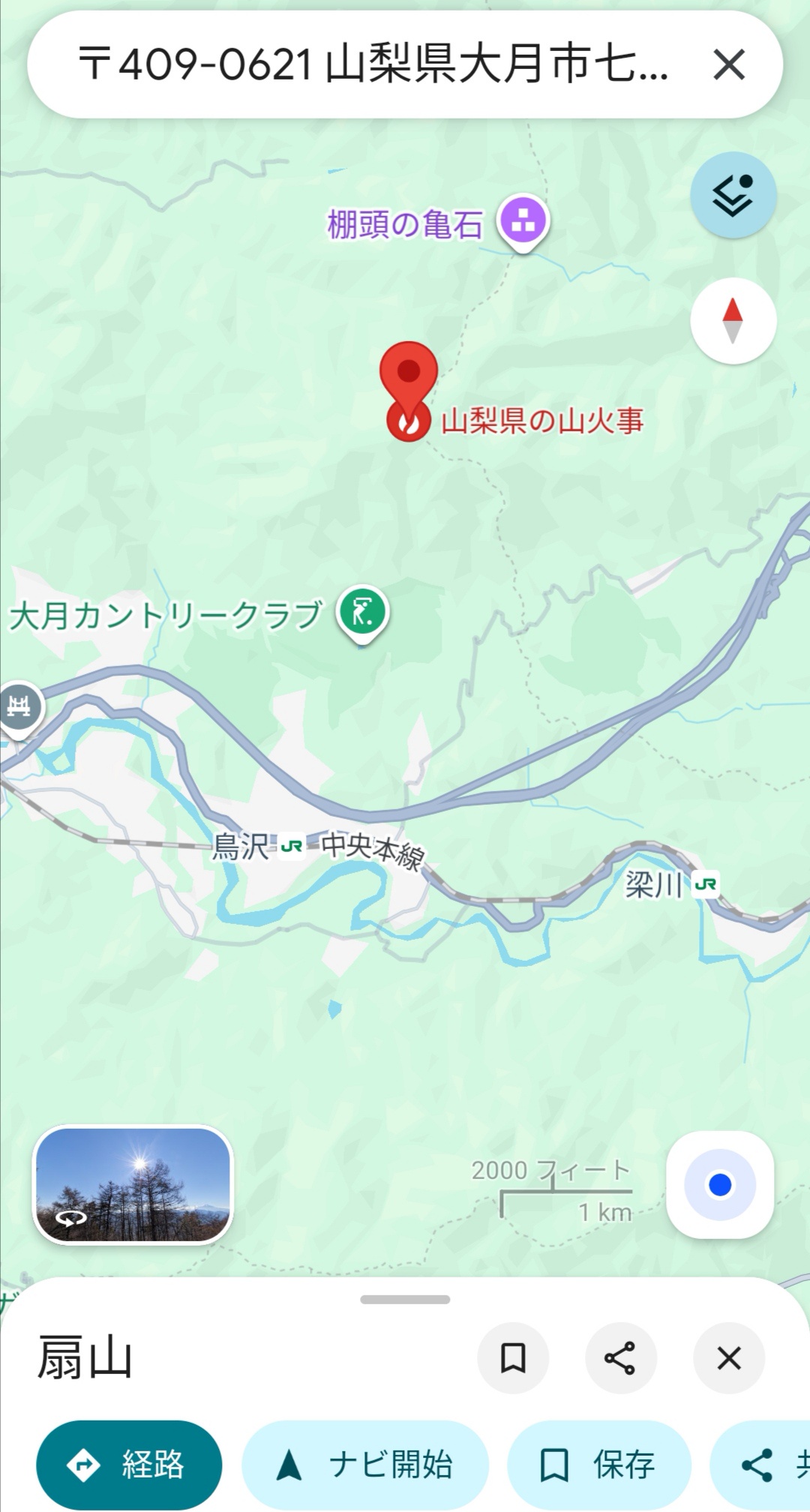Share 扇山 using the round share icon
Screen dimensions: 810x1512
pos(620,1358)
